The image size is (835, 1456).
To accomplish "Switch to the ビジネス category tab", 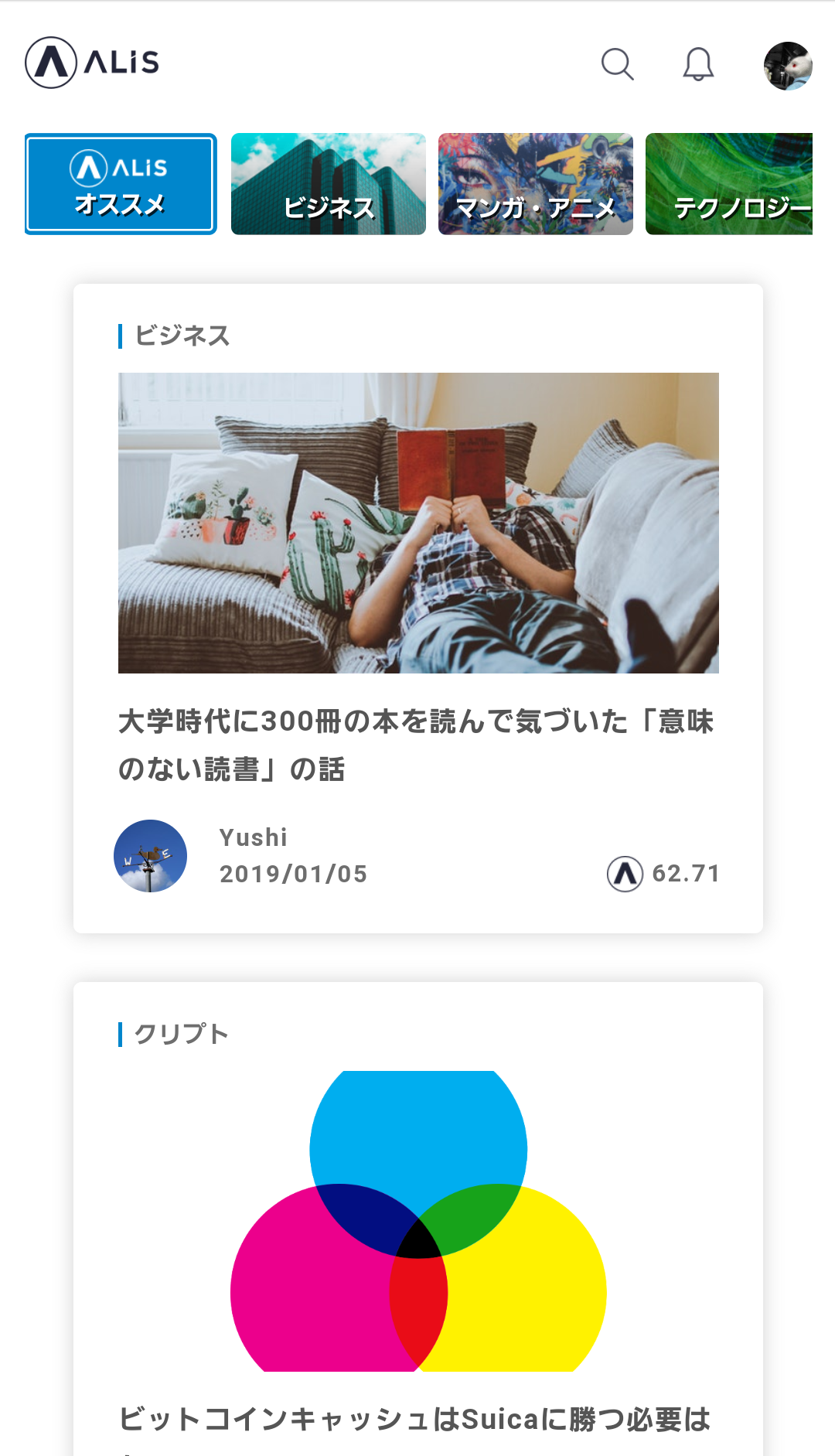I will [329, 184].
